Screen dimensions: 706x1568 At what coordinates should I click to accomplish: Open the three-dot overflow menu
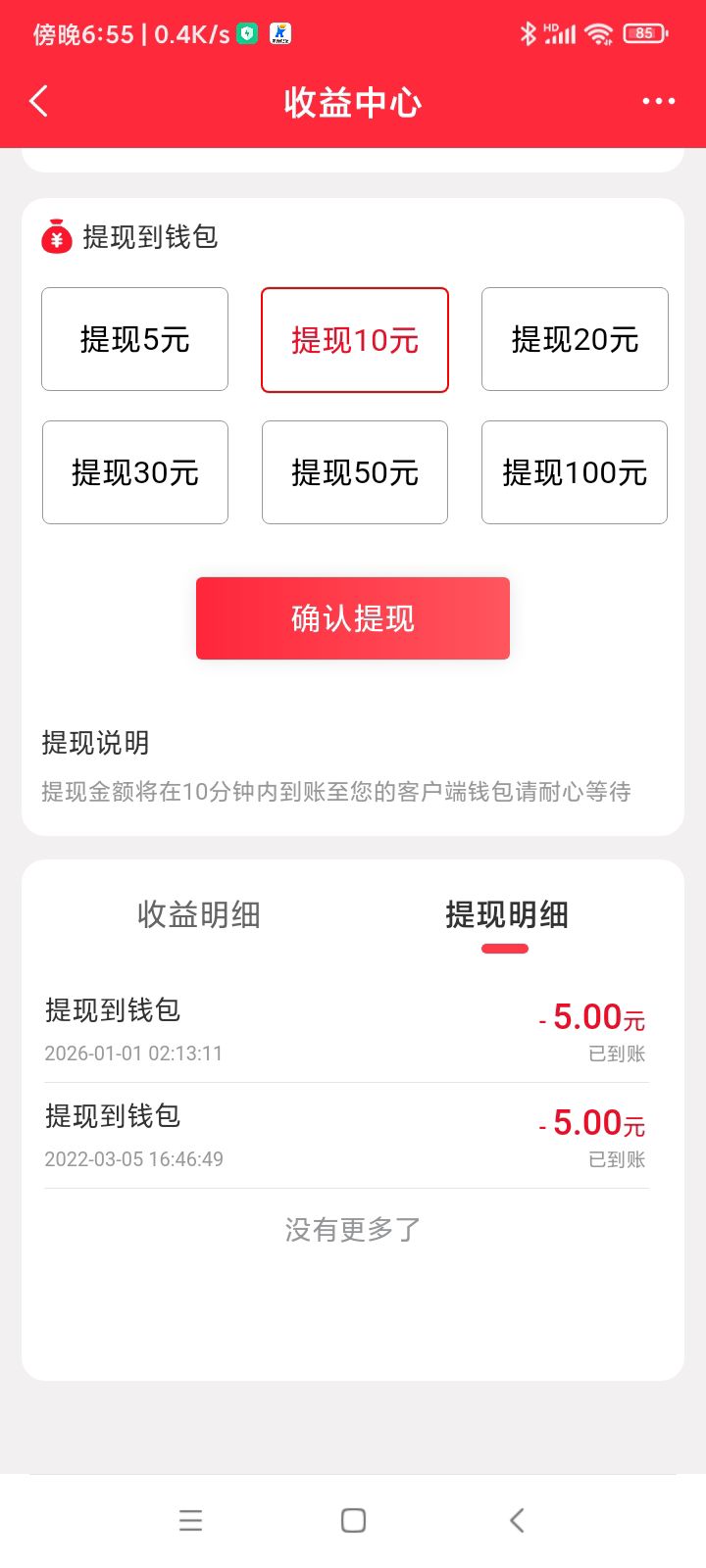coord(658,101)
